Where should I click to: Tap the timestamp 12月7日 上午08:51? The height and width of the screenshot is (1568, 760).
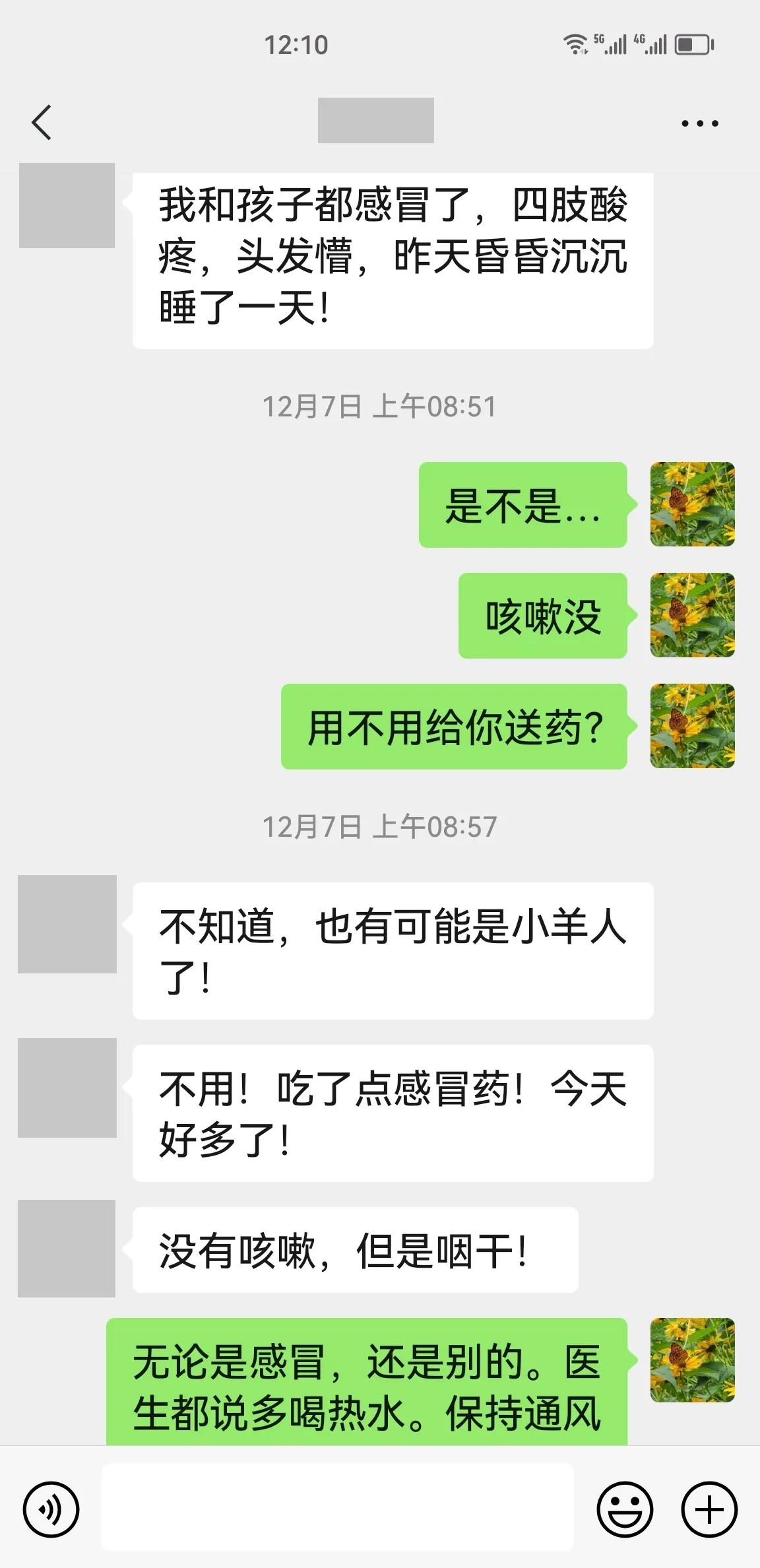point(380,406)
